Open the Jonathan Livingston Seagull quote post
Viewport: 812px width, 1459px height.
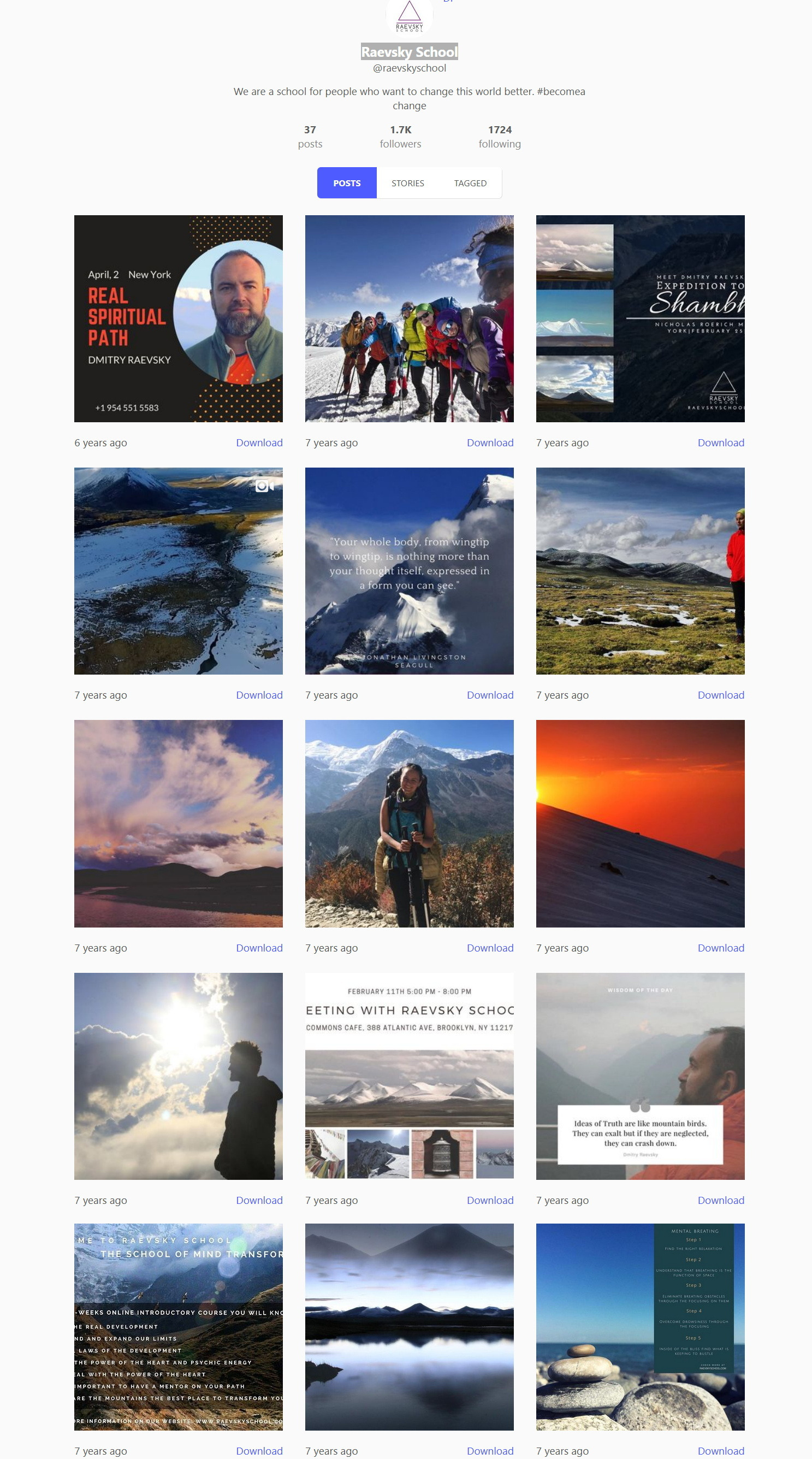409,570
